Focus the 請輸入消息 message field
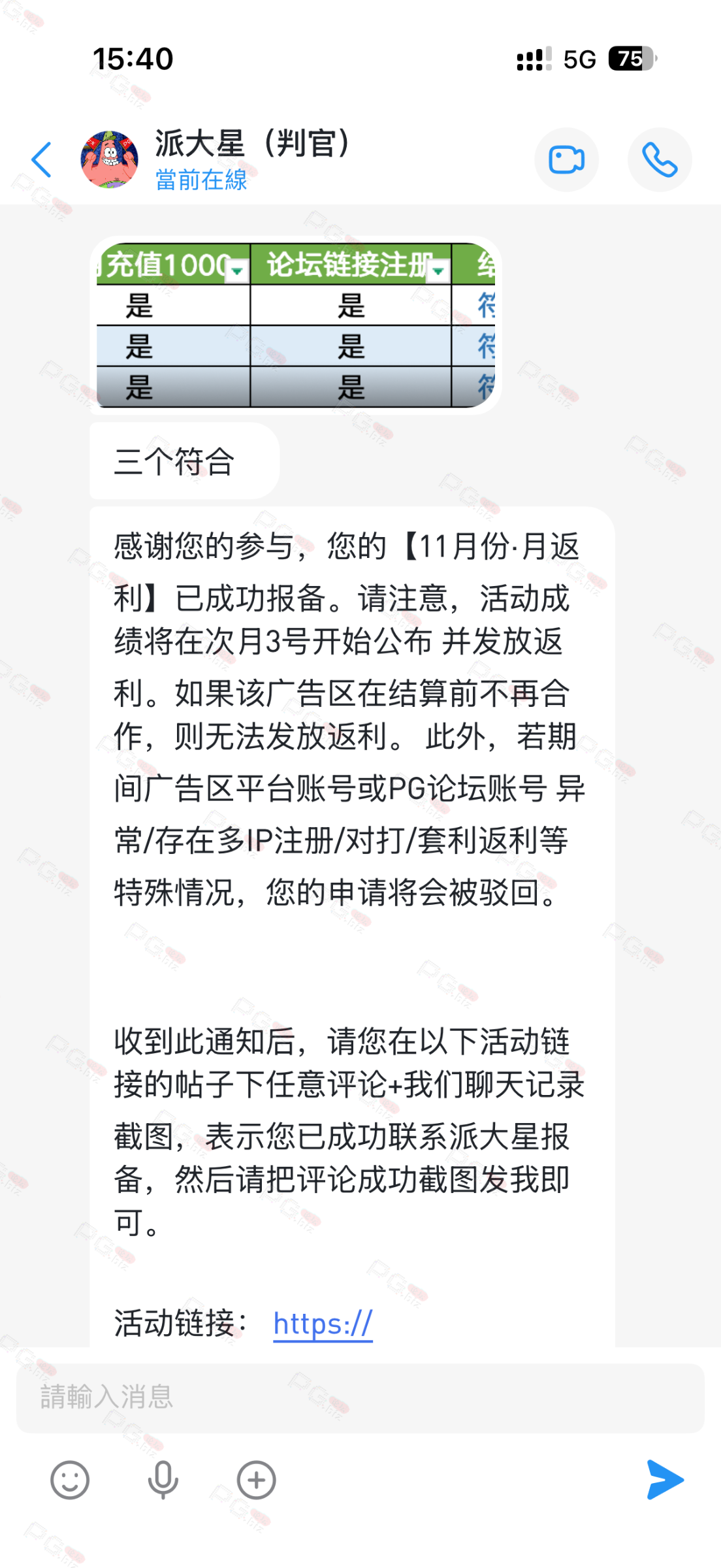The height and width of the screenshot is (1568, 721). click(x=359, y=1397)
